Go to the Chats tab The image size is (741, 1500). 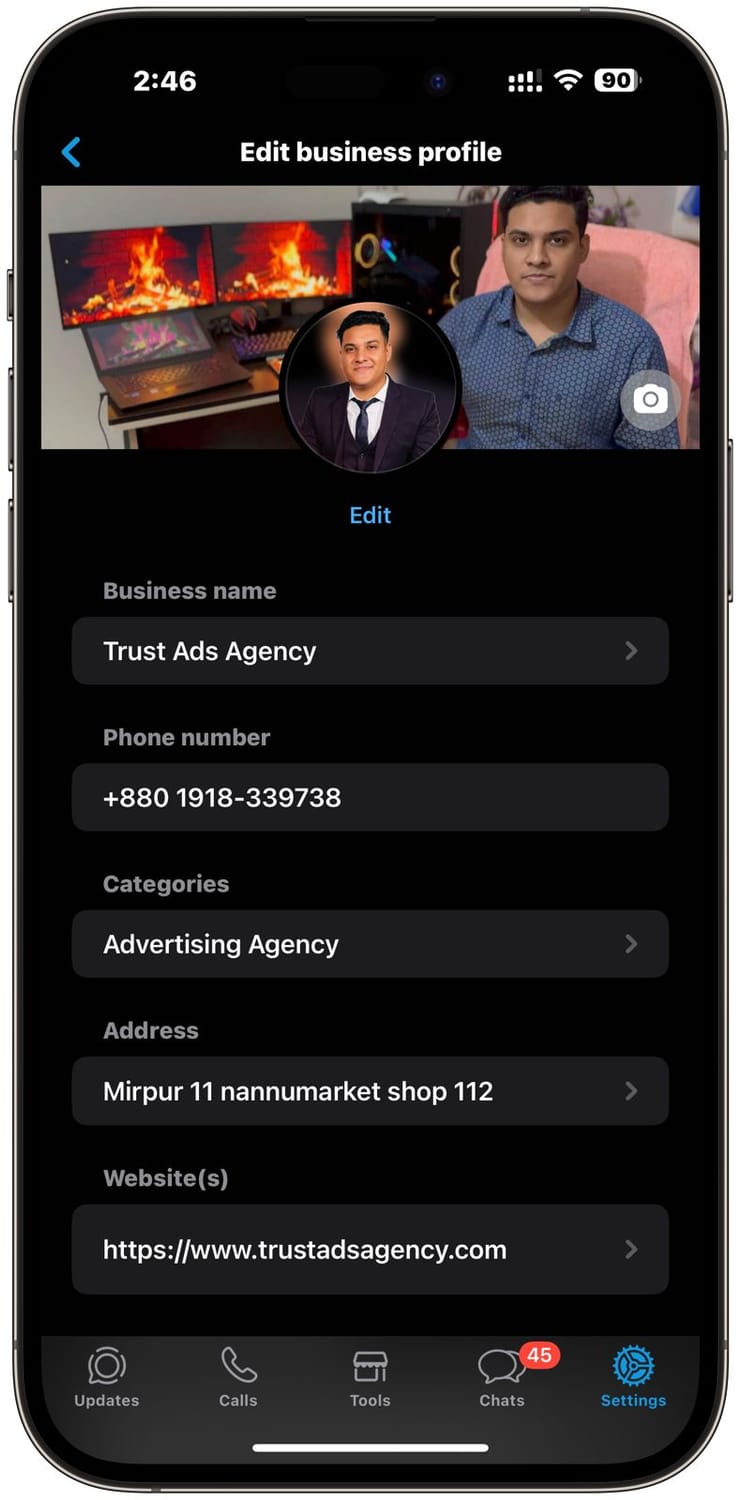502,1377
